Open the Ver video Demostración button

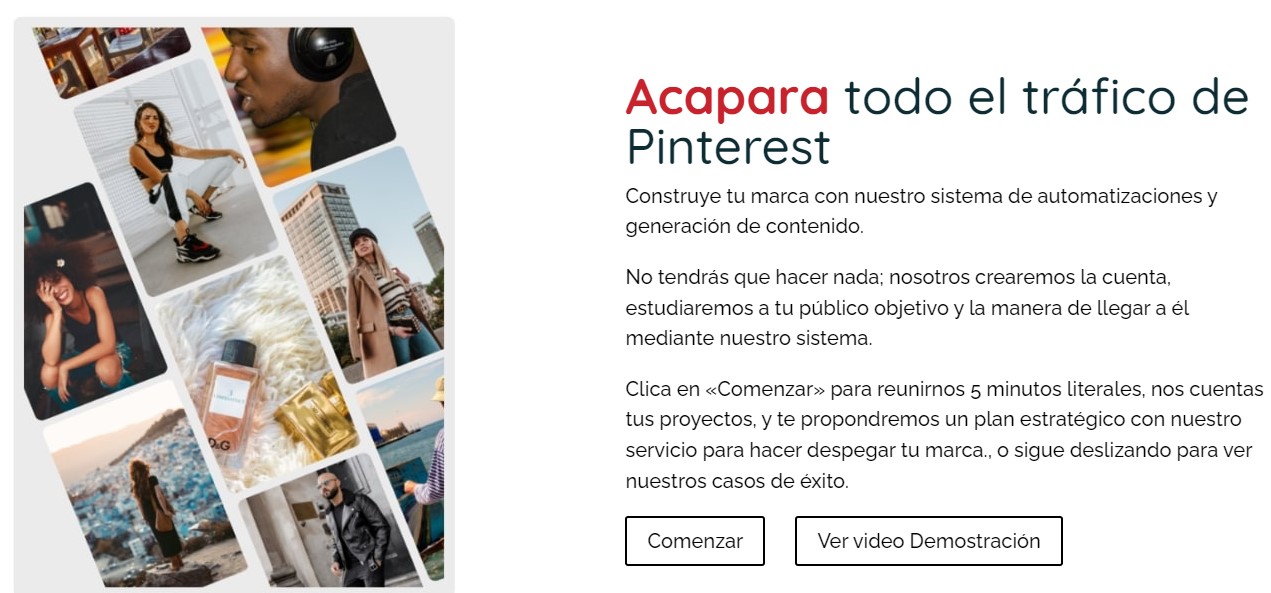click(928, 541)
